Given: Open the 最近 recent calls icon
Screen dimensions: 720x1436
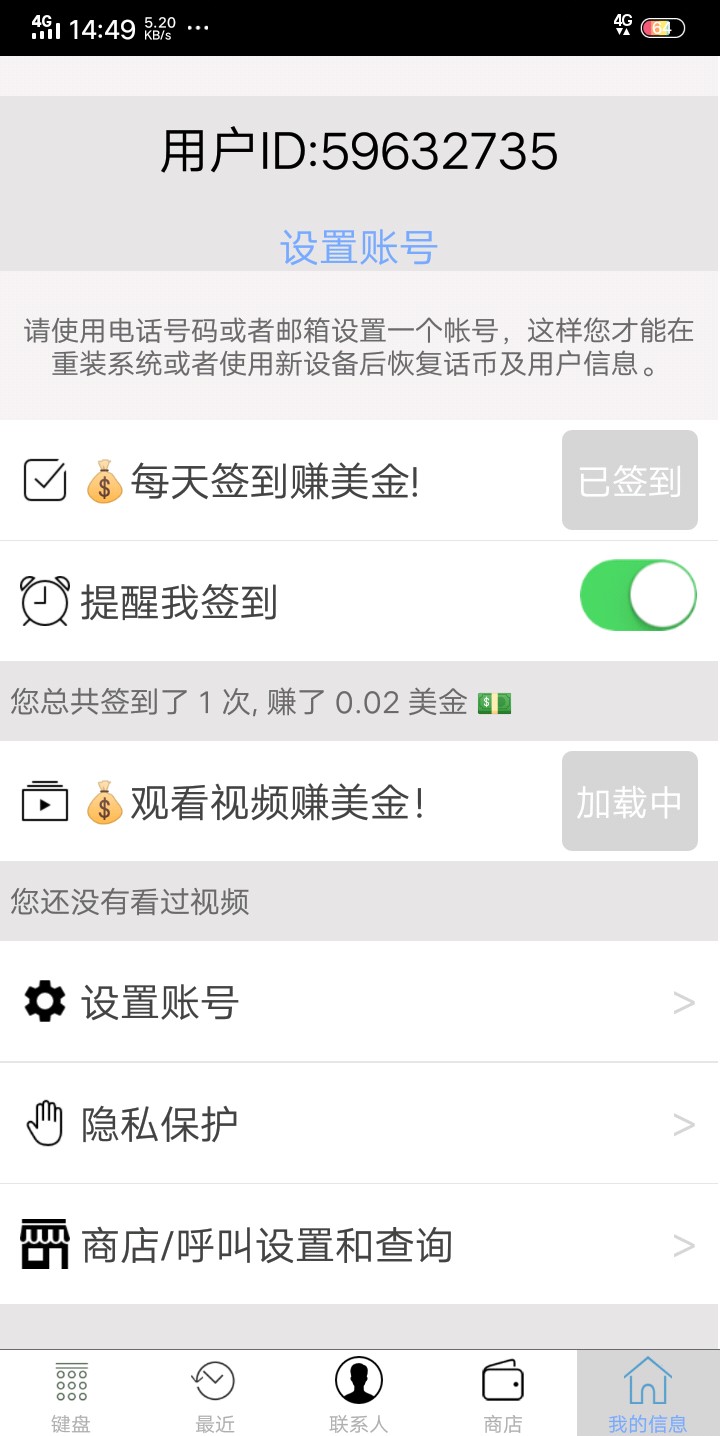Looking at the screenshot, I should pos(214,1390).
